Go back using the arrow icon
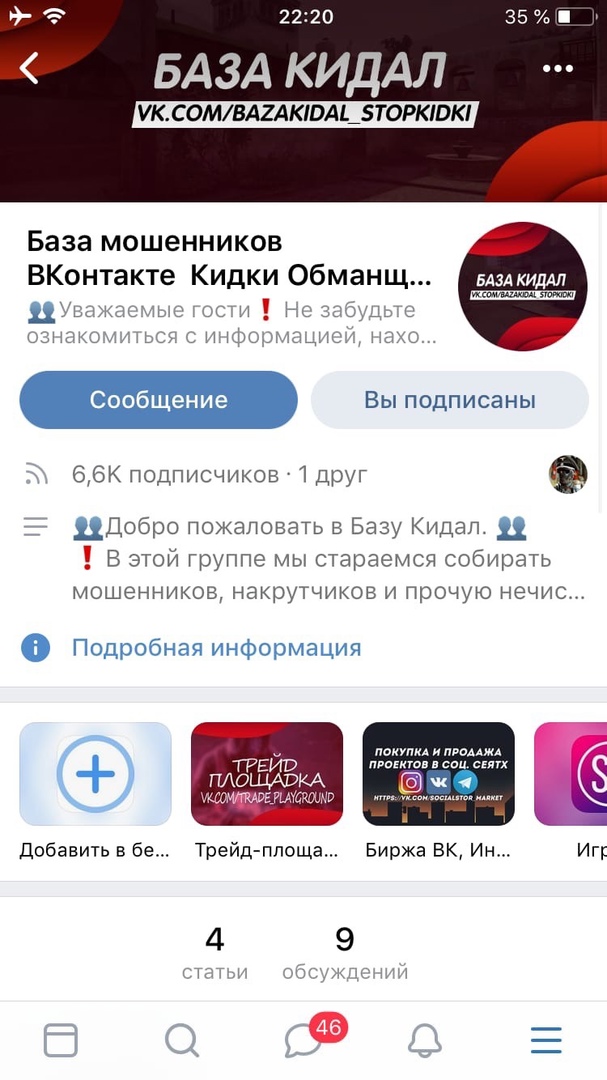The image size is (607, 1080). pyautogui.click(x=30, y=68)
